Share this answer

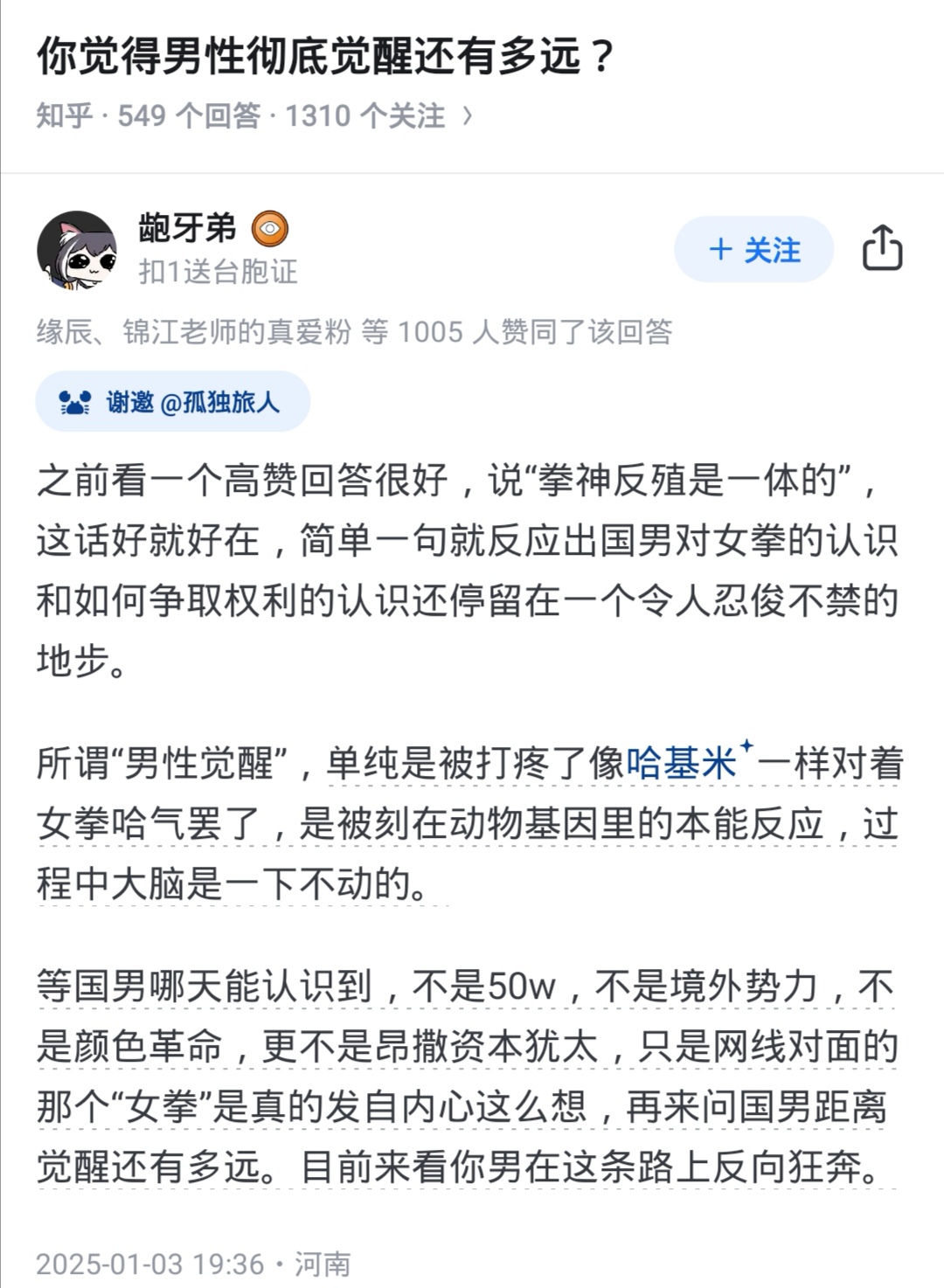coord(882,249)
